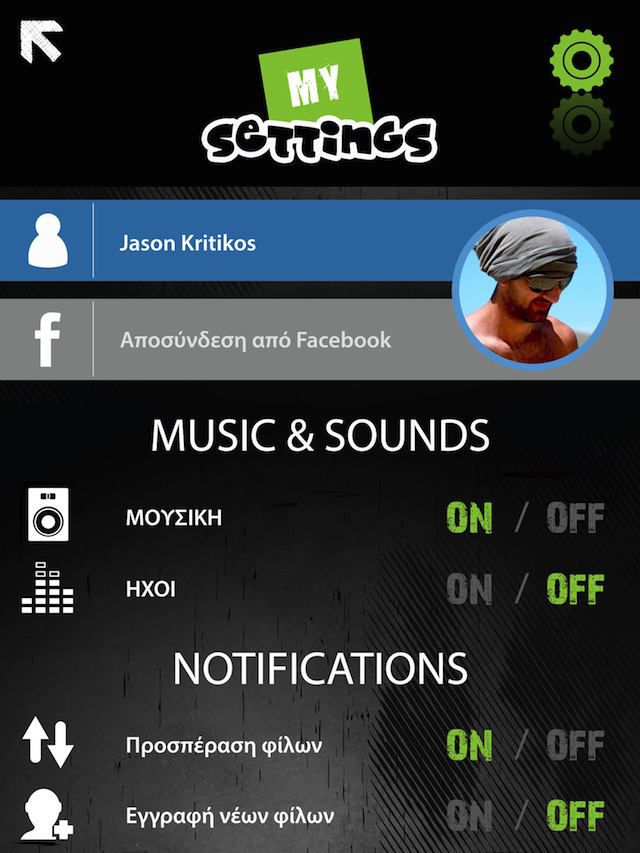Turn ΗΧΟΙ on
The width and height of the screenshot is (640, 853).
pos(469,589)
